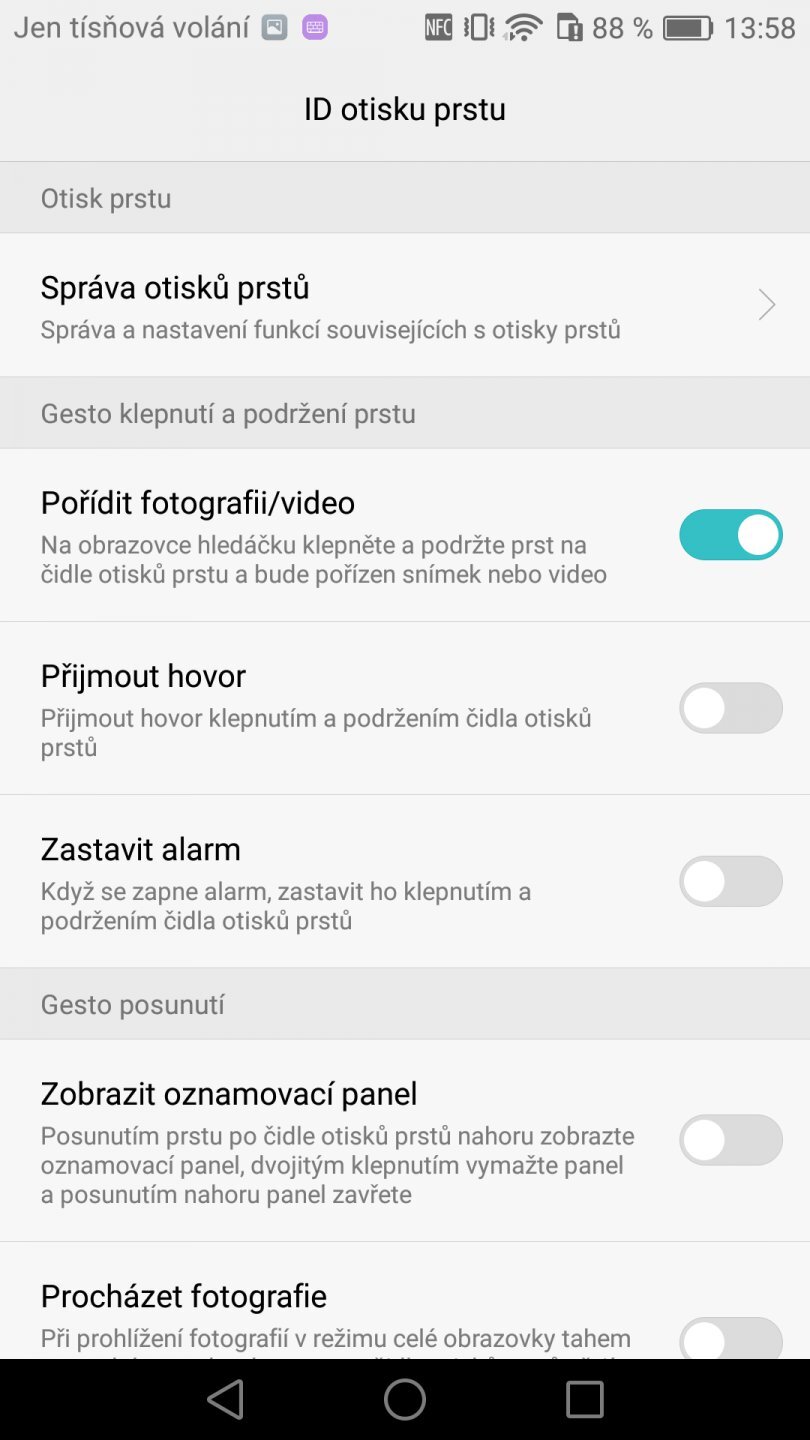Enable the Přijmout hovor switch
This screenshot has height=1440, width=810.
click(731, 708)
